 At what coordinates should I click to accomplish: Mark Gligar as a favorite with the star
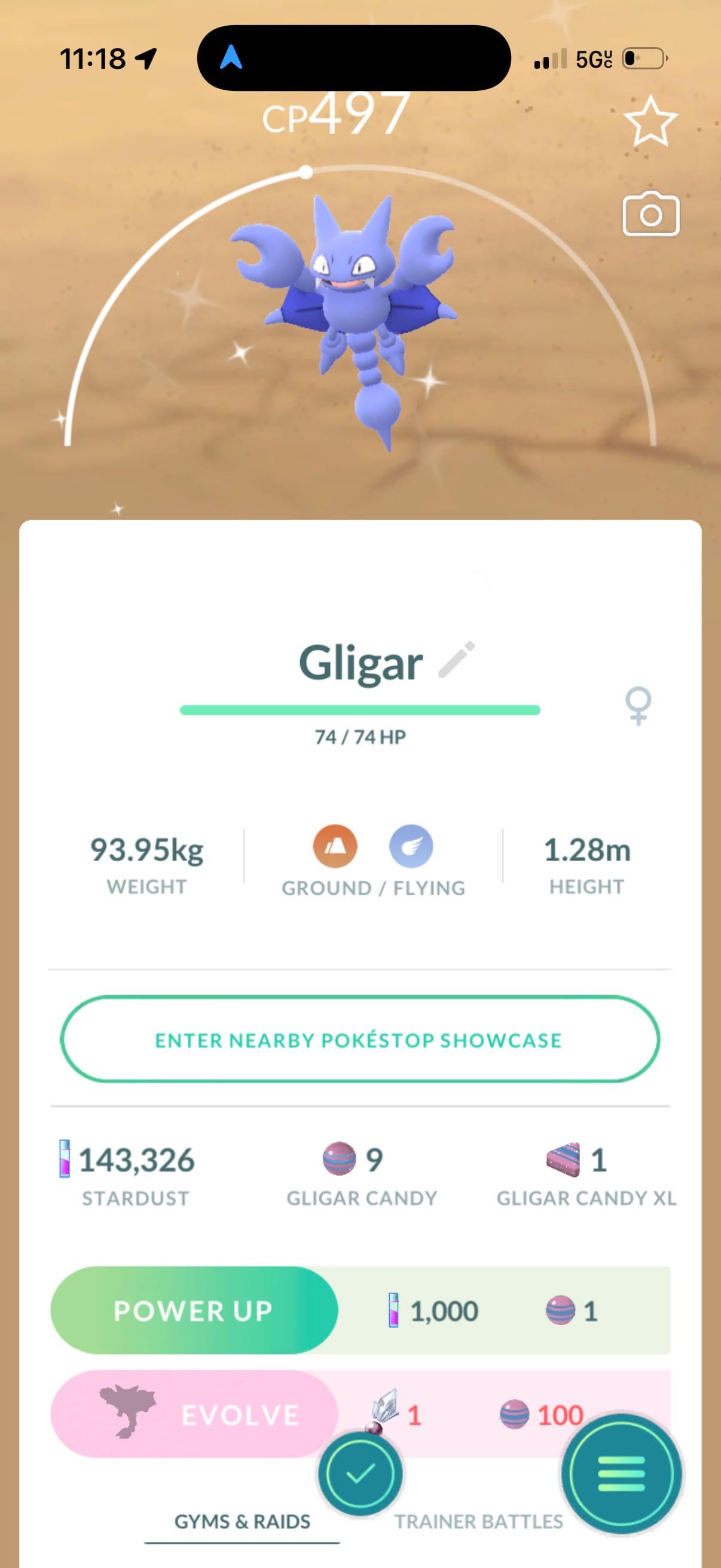point(650,121)
